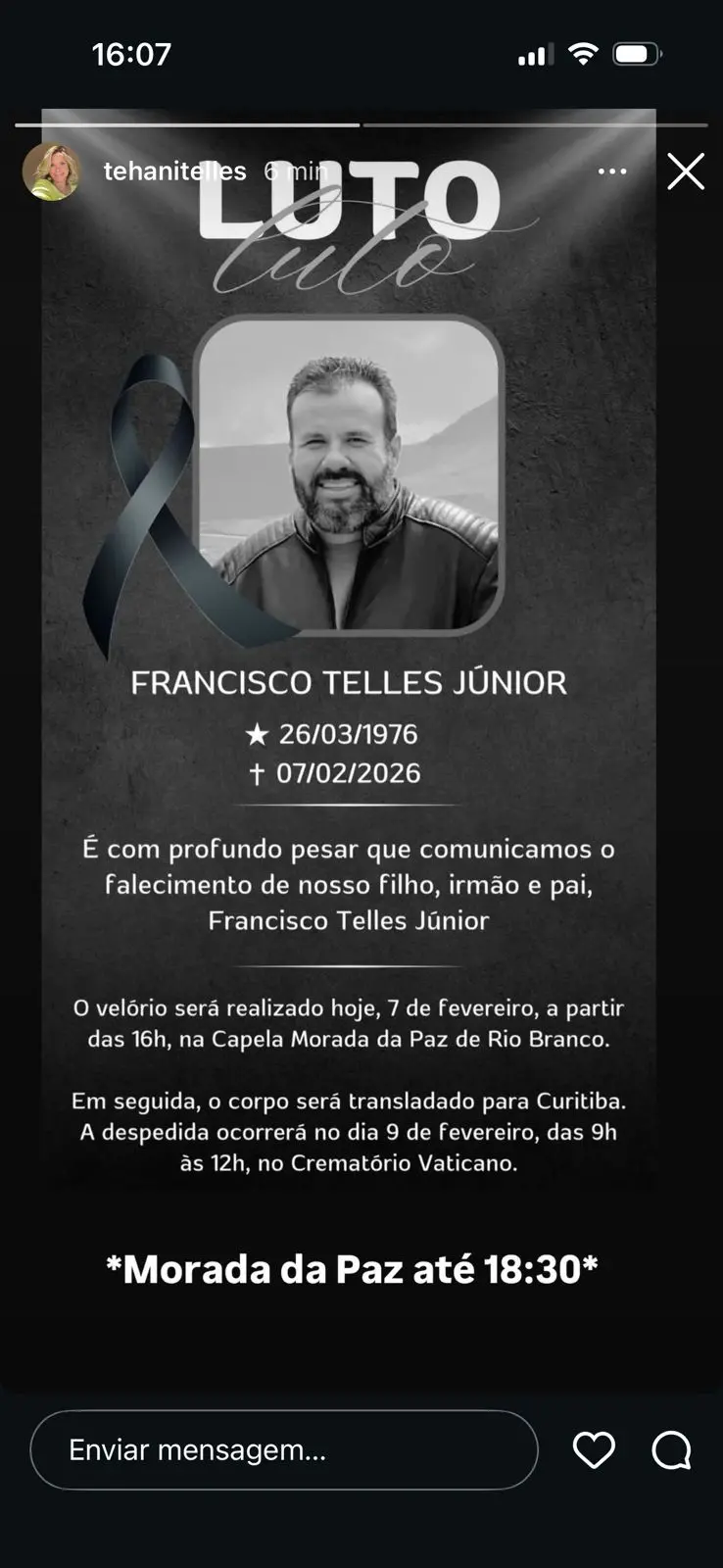
Task: Open the story options three-dot menu
Action: pos(612,171)
